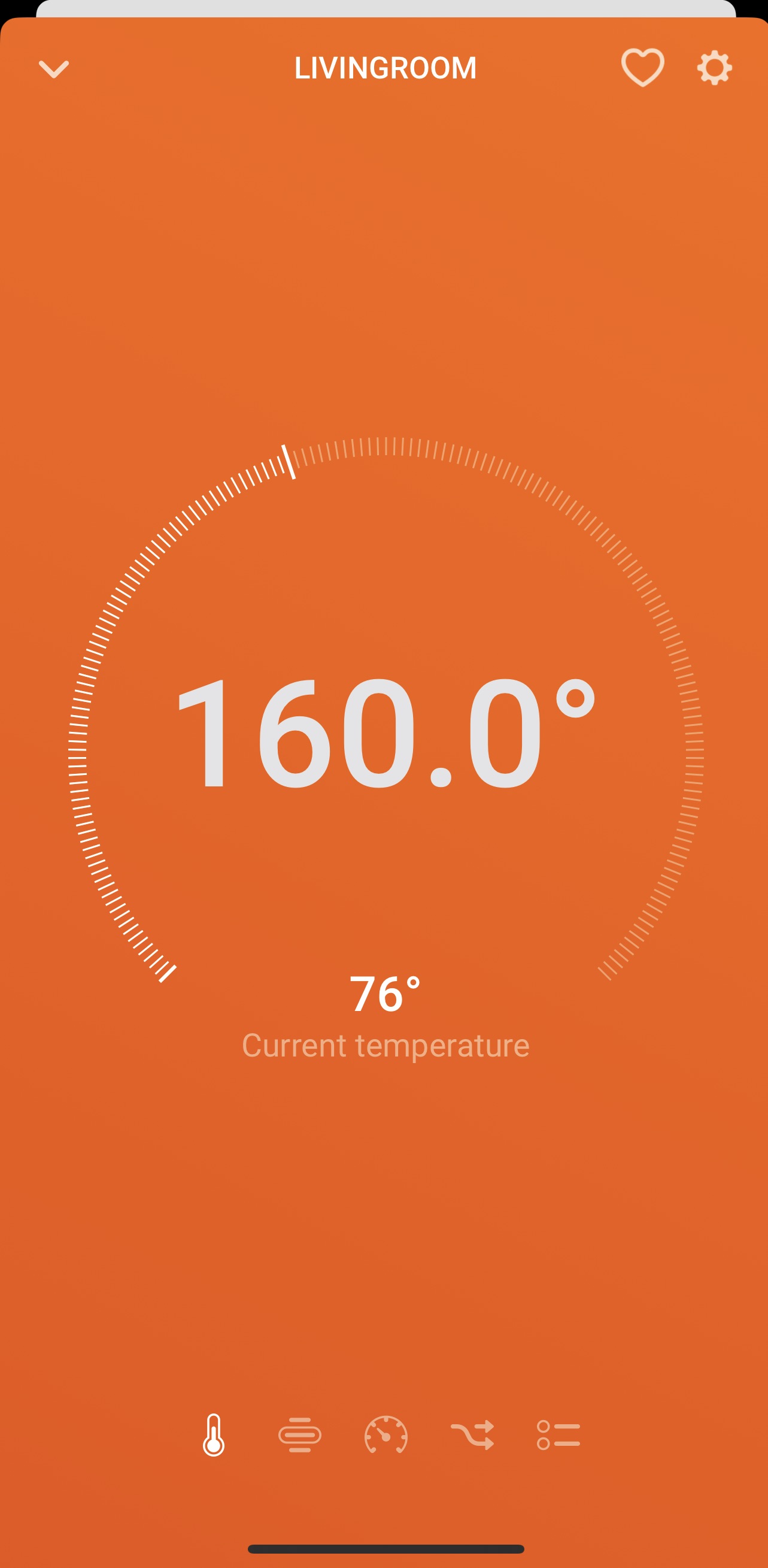Screen dimensions: 768x1568
Task: Open the shuffle arrows tab
Action: click(x=472, y=1434)
